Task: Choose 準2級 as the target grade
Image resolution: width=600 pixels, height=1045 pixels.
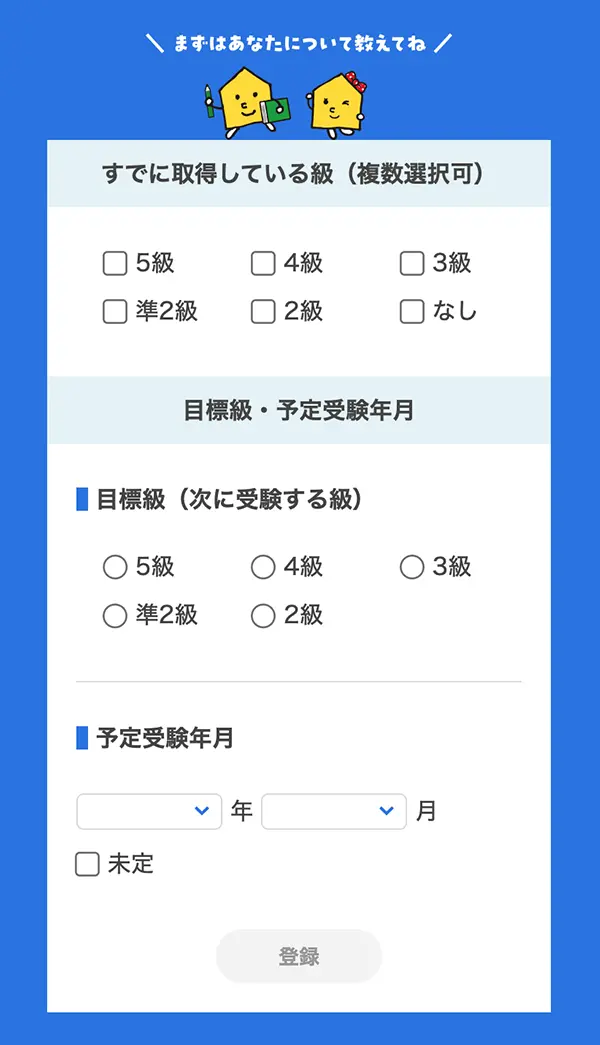Action: coord(115,616)
